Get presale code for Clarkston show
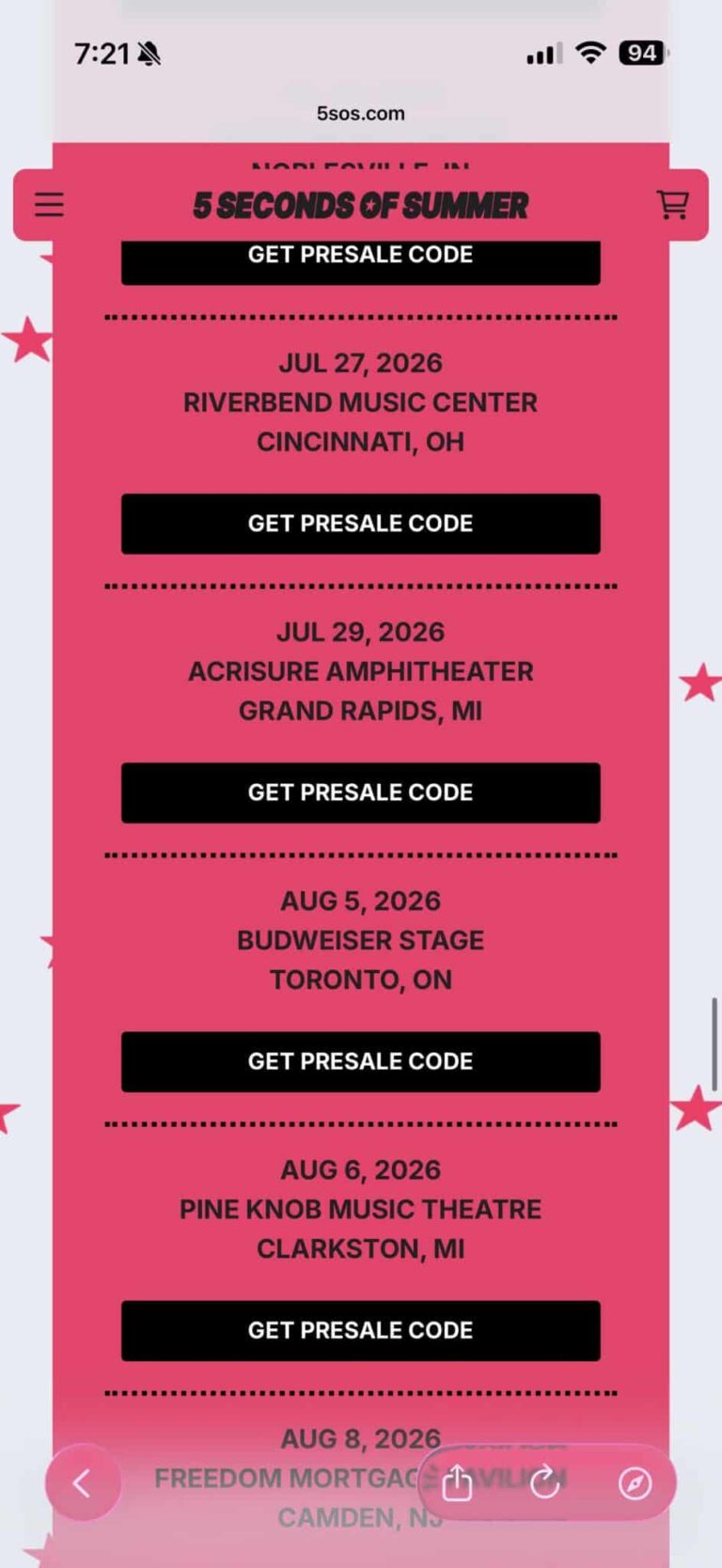This screenshot has width=722, height=1568. [360, 1330]
